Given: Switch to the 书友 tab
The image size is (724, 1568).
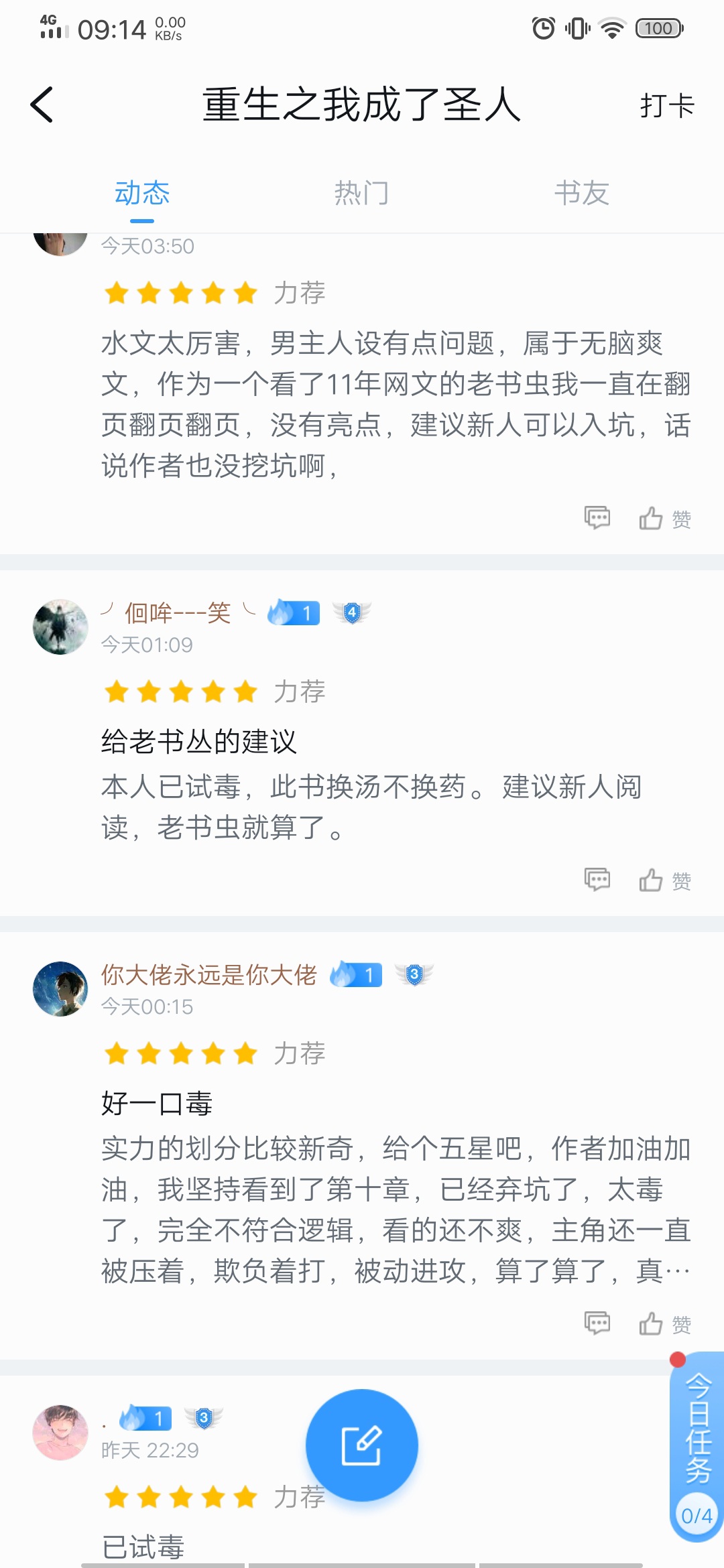Looking at the screenshot, I should pyautogui.click(x=581, y=193).
